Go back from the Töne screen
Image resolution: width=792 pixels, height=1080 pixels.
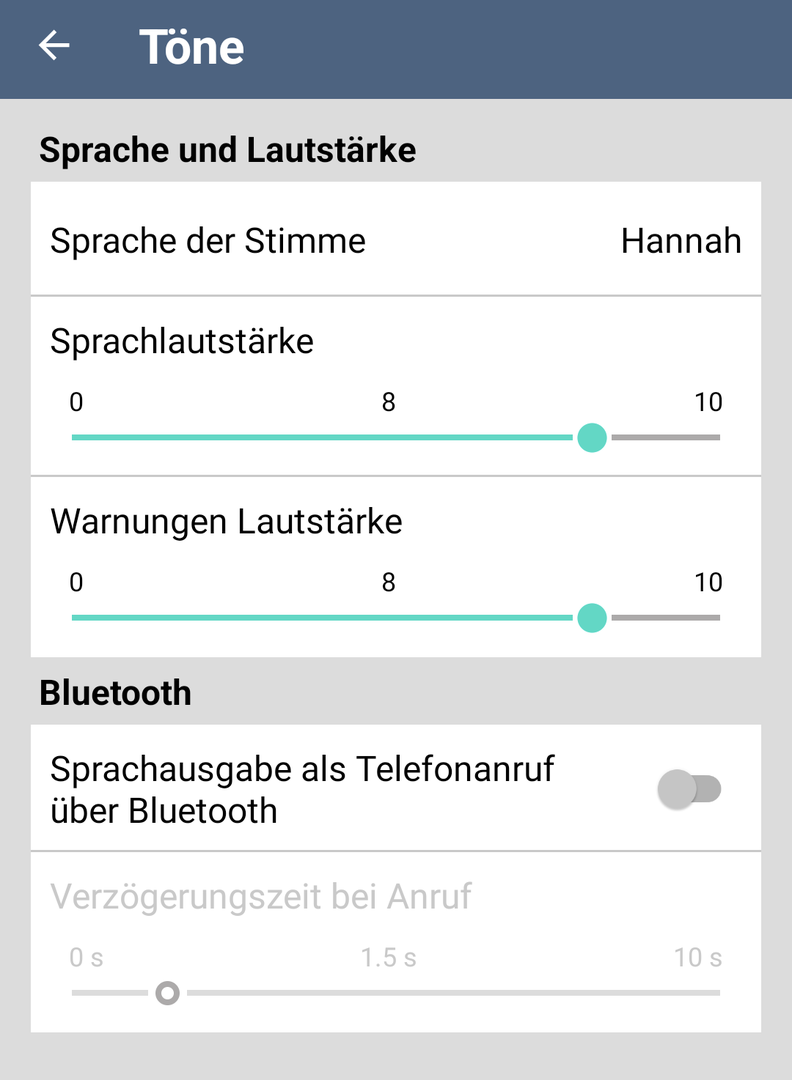(x=54, y=46)
